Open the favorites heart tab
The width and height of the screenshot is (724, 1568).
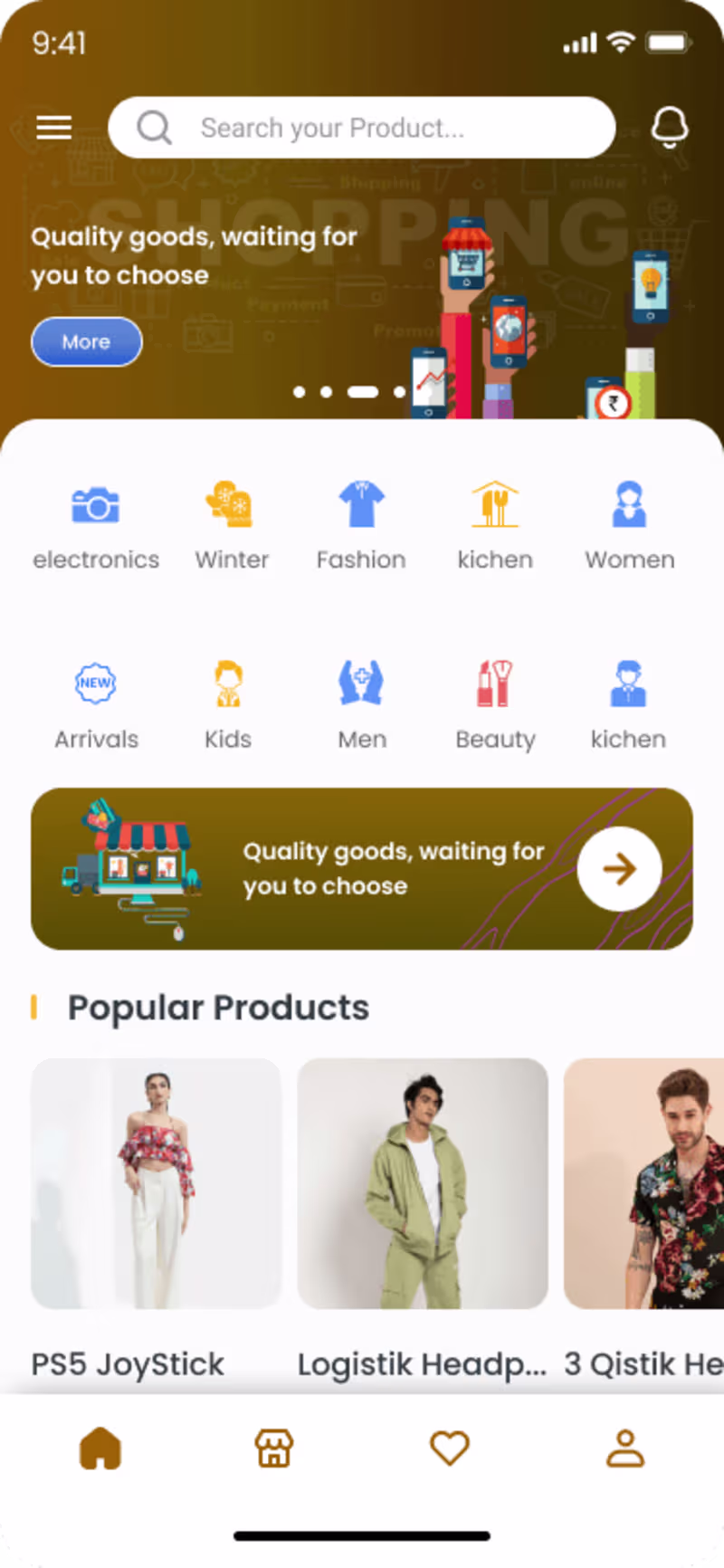pyautogui.click(x=449, y=1448)
